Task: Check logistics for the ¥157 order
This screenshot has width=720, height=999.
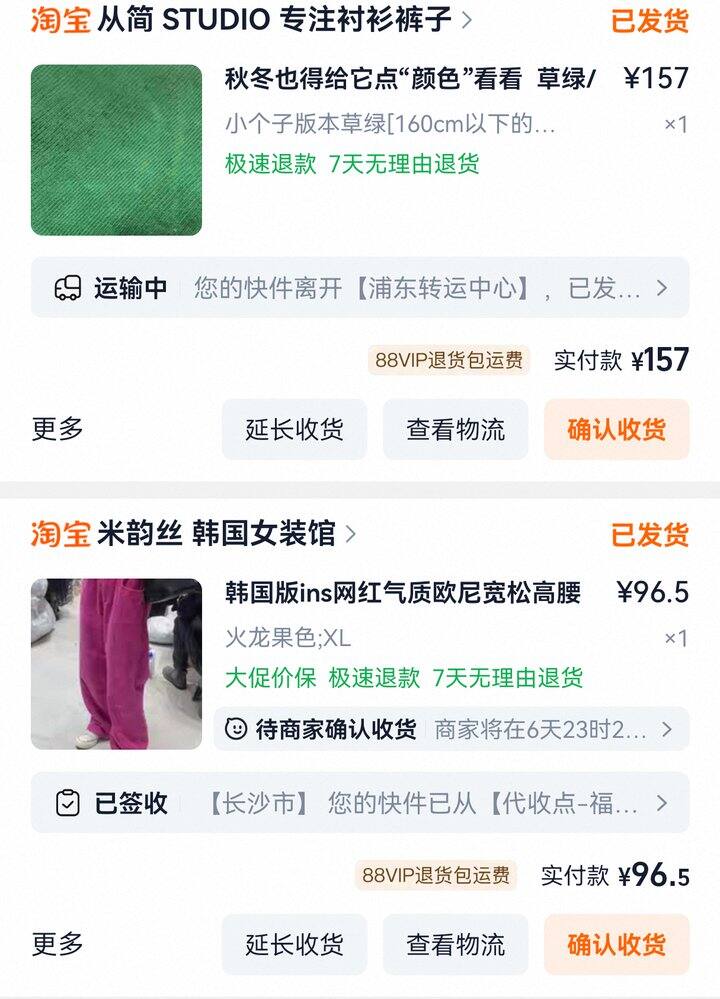Action: tap(455, 430)
